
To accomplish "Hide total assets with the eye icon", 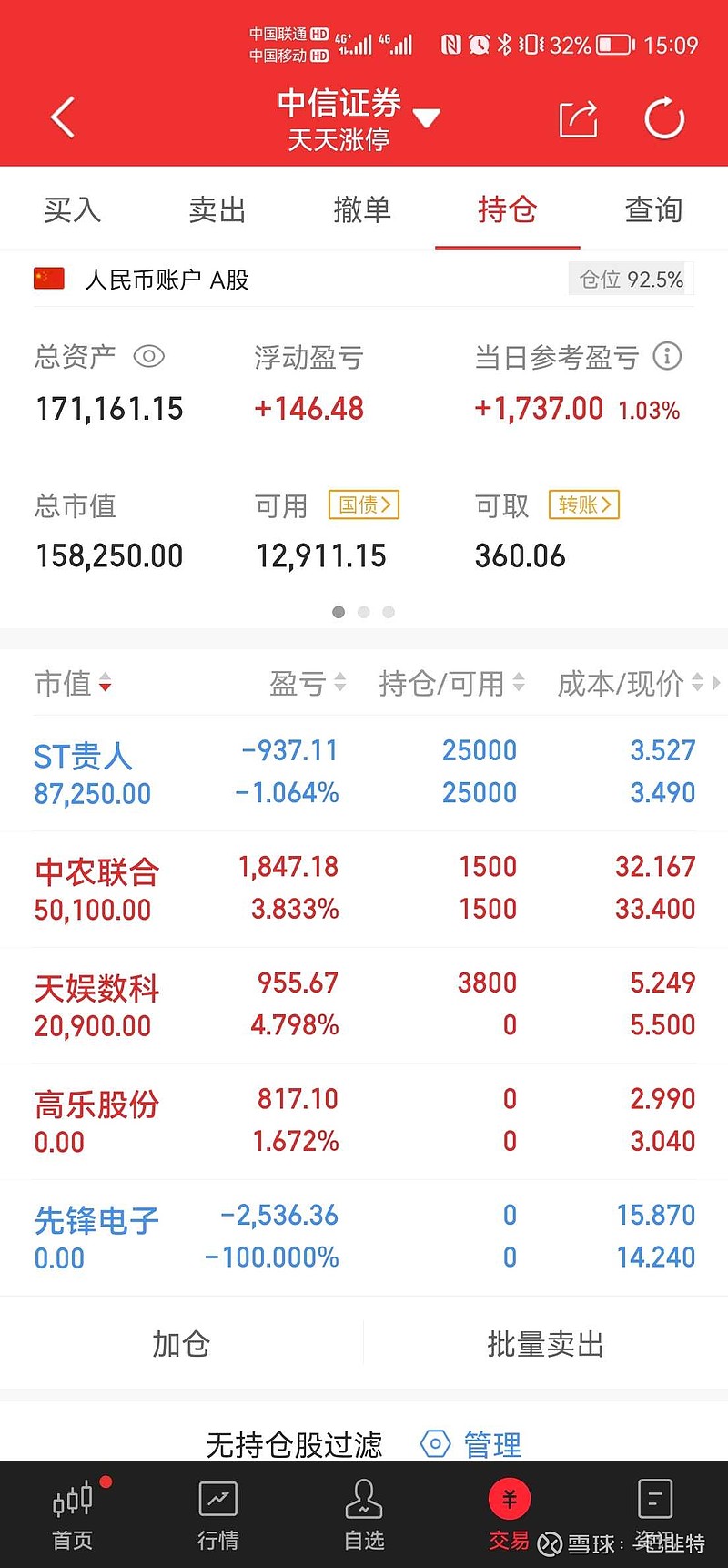I will coord(149,356).
